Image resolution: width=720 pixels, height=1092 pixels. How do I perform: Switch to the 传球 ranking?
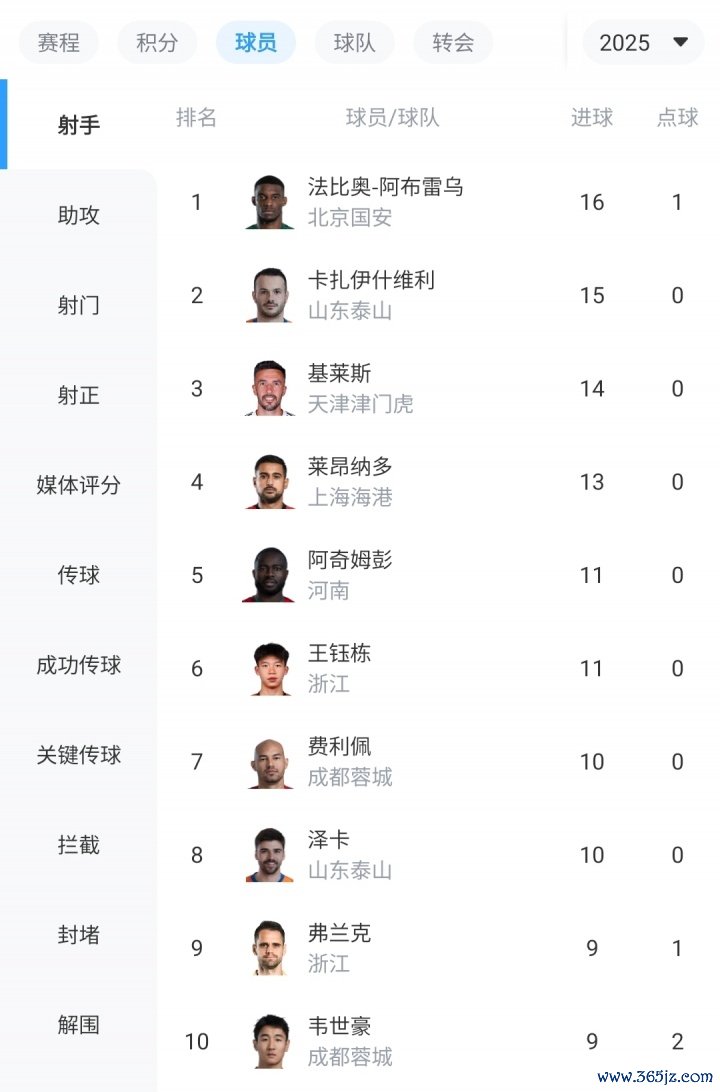78,575
